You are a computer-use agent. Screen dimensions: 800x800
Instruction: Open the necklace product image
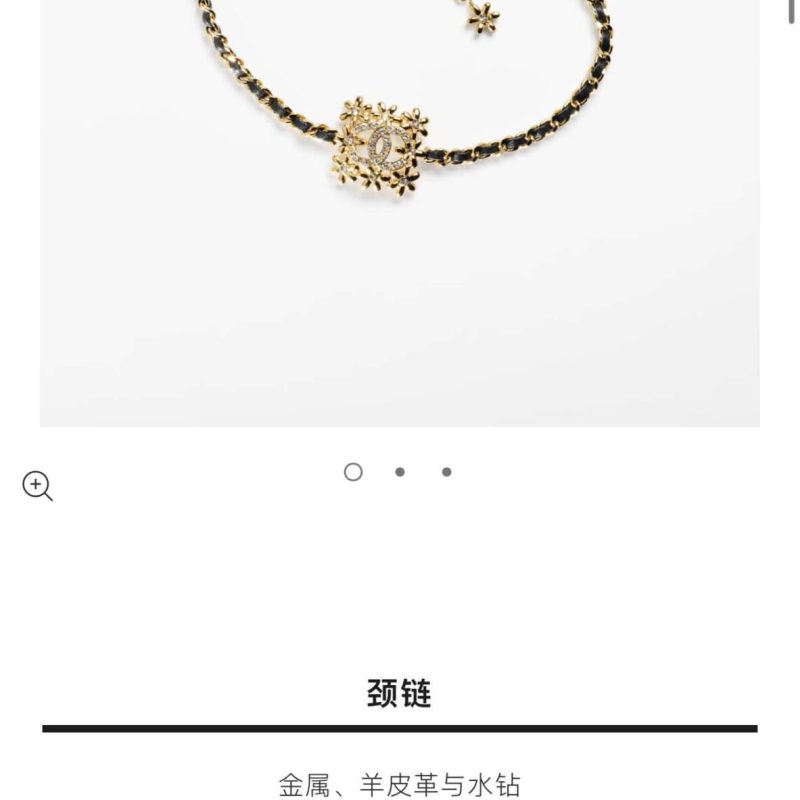click(400, 200)
